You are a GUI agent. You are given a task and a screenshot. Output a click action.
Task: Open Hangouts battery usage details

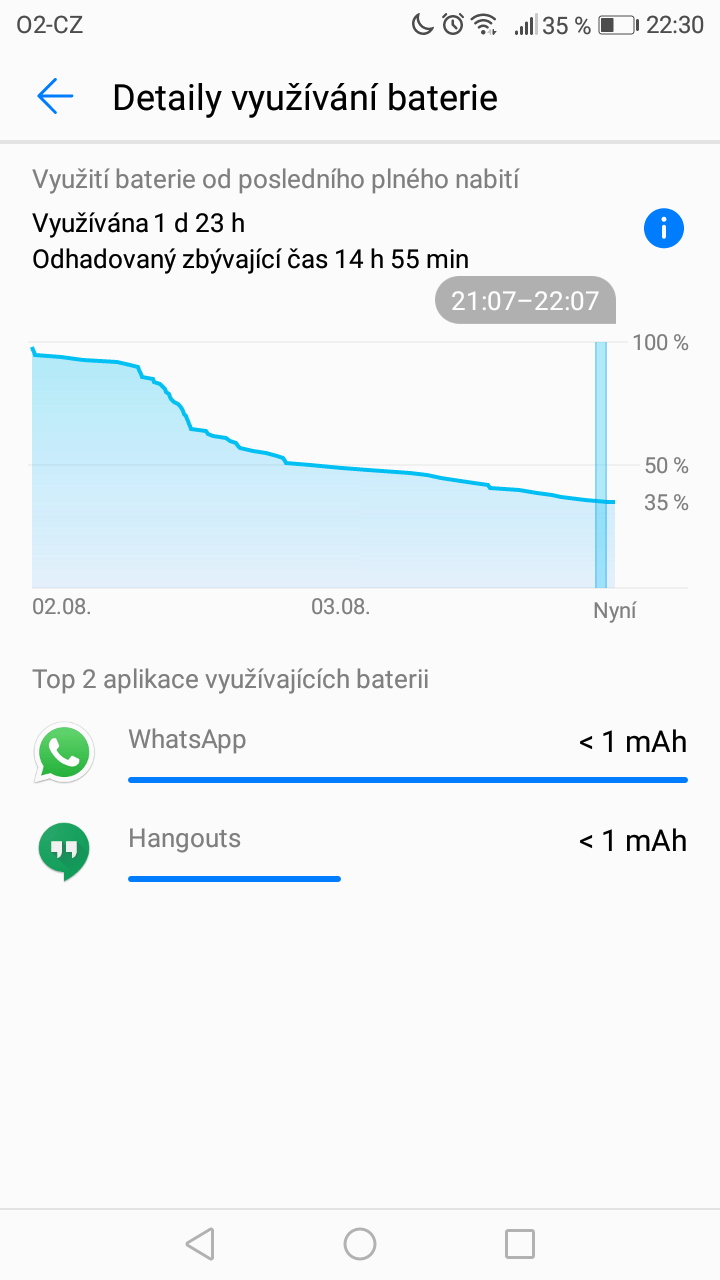pos(360,851)
